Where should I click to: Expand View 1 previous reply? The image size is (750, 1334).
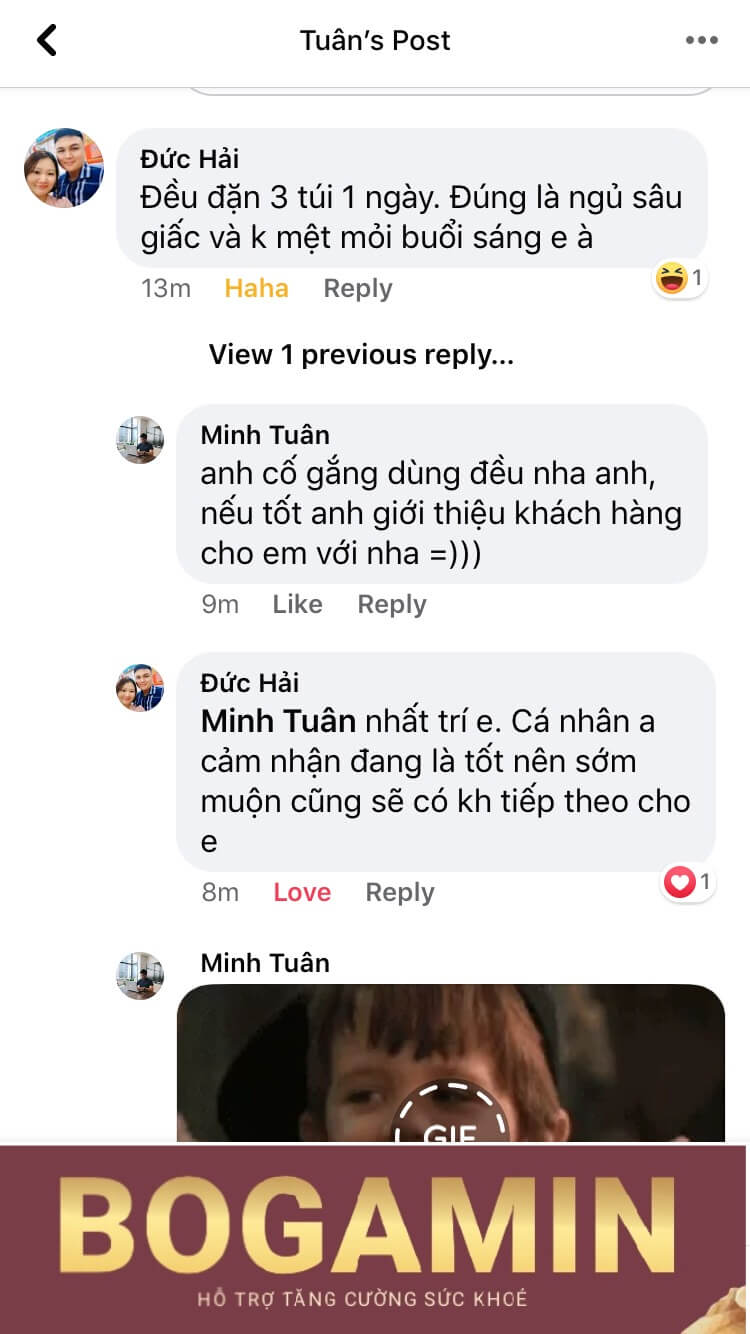(x=361, y=354)
